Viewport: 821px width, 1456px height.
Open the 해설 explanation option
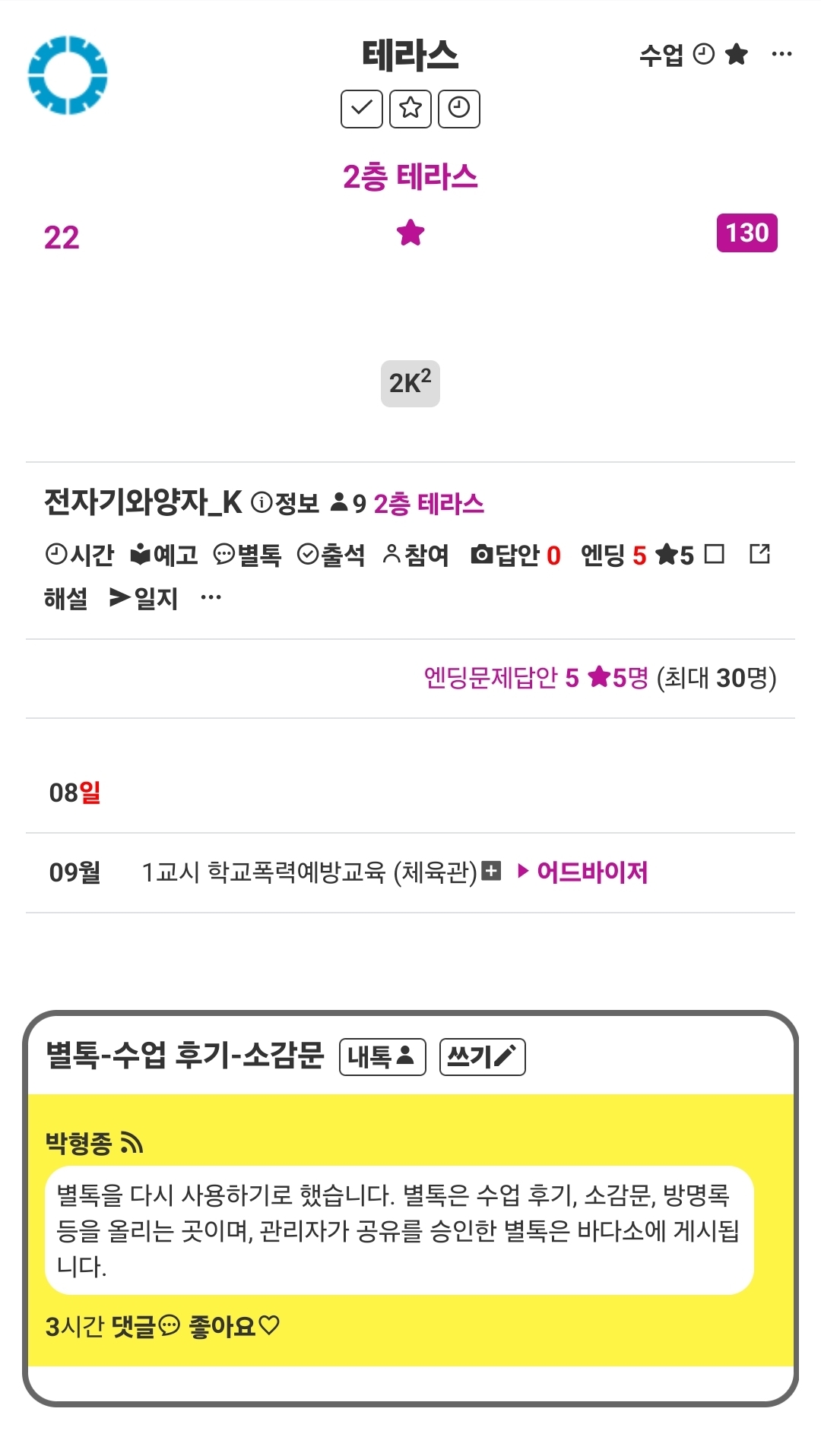(x=66, y=599)
